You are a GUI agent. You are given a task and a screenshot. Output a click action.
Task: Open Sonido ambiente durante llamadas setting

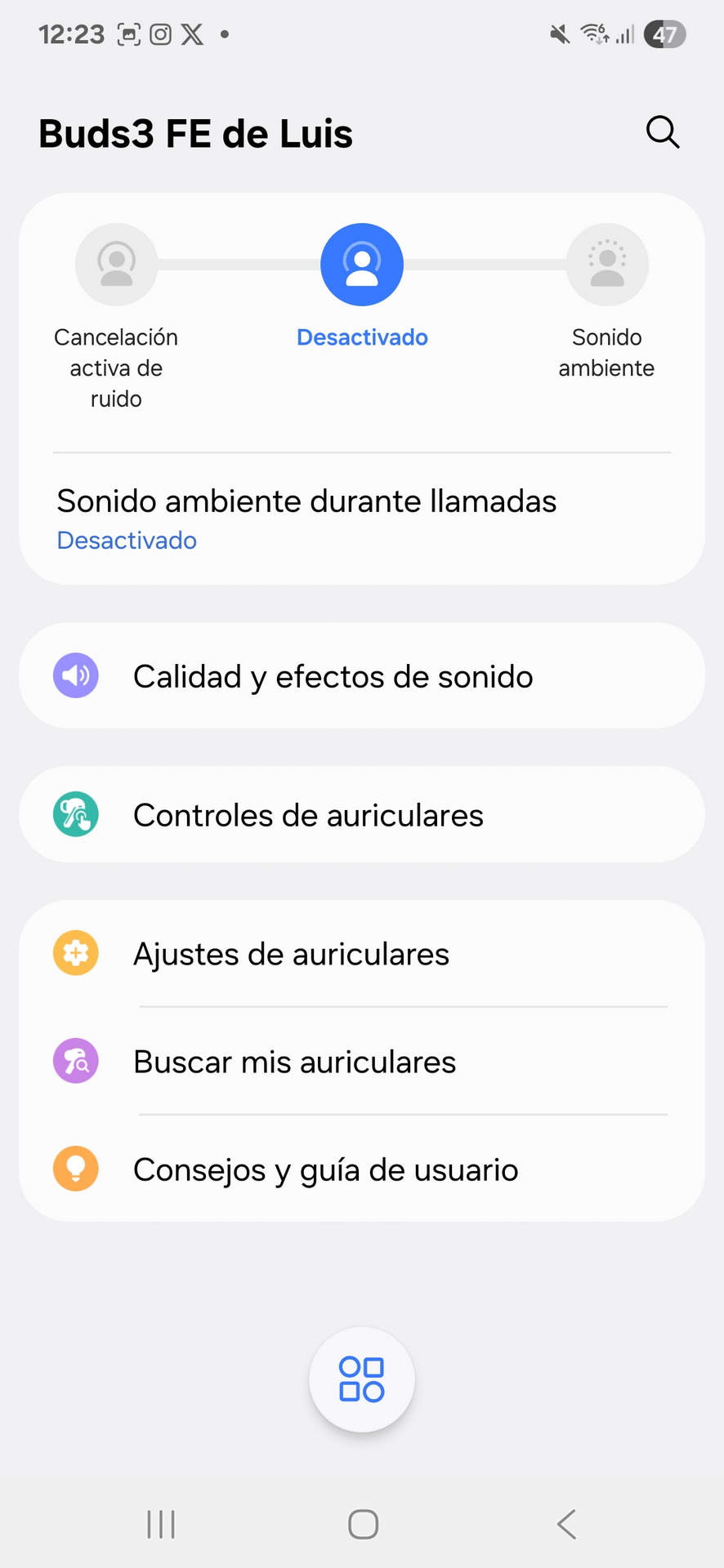(x=362, y=519)
